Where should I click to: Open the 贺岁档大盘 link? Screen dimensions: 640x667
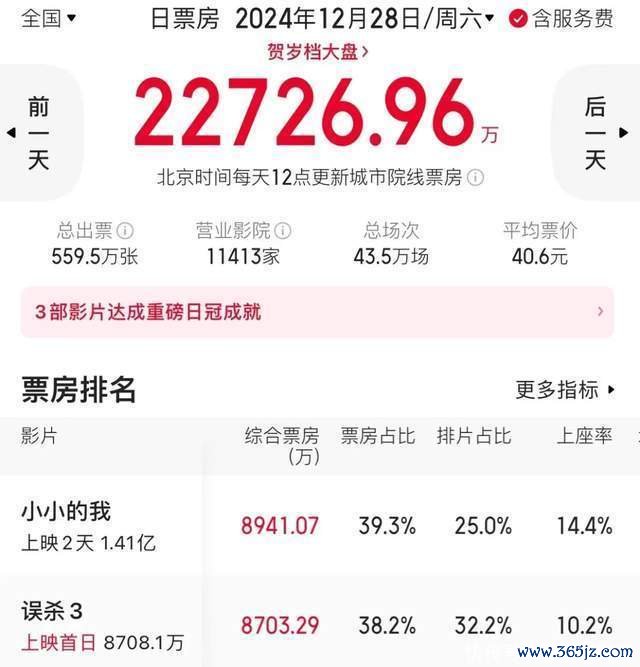(x=318, y=51)
